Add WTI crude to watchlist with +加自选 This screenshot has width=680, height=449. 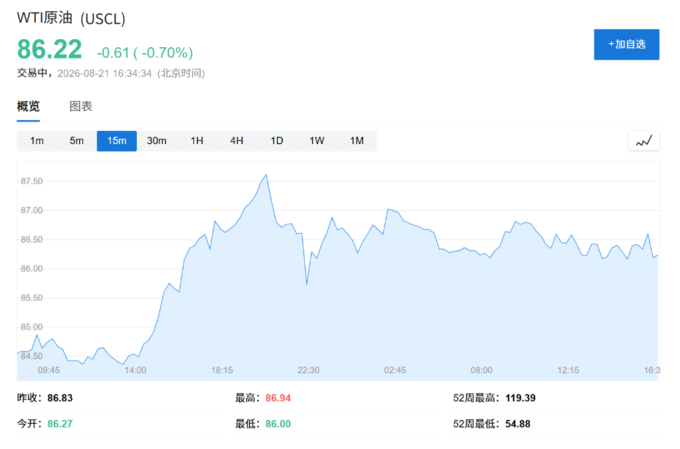click(x=626, y=44)
